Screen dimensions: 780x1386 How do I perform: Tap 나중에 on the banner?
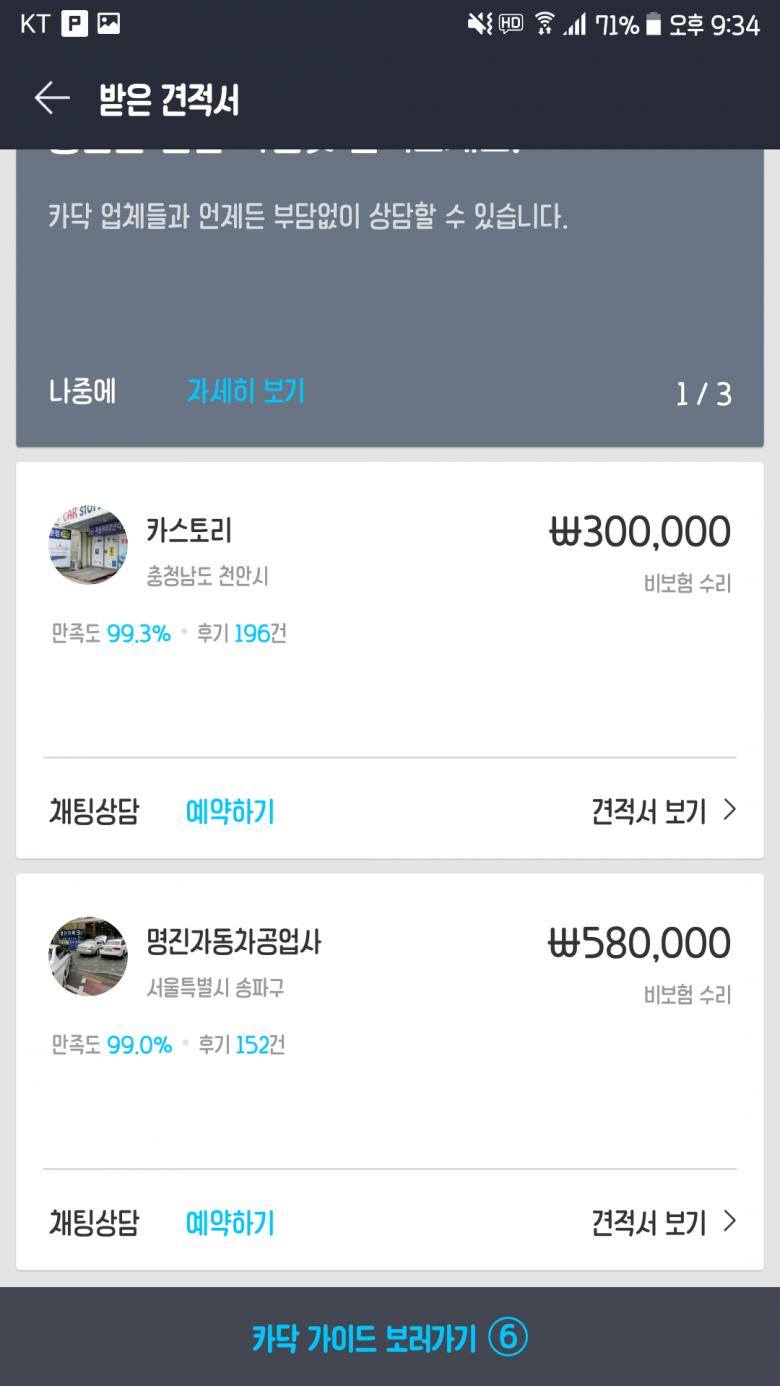tap(83, 392)
